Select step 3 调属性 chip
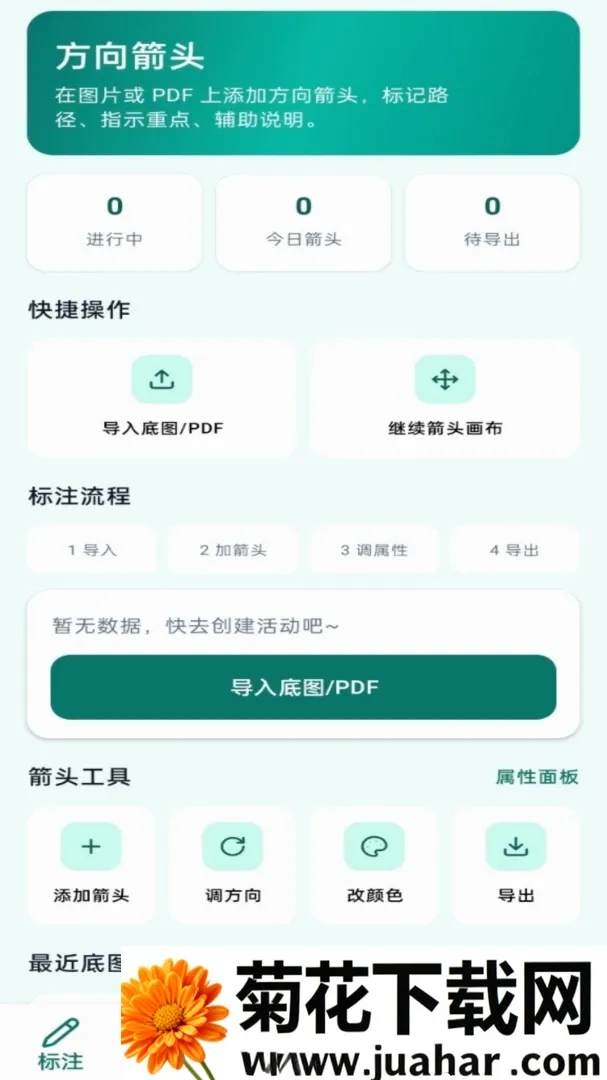This screenshot has height=1080, width=607. click(x=374, y=550)
